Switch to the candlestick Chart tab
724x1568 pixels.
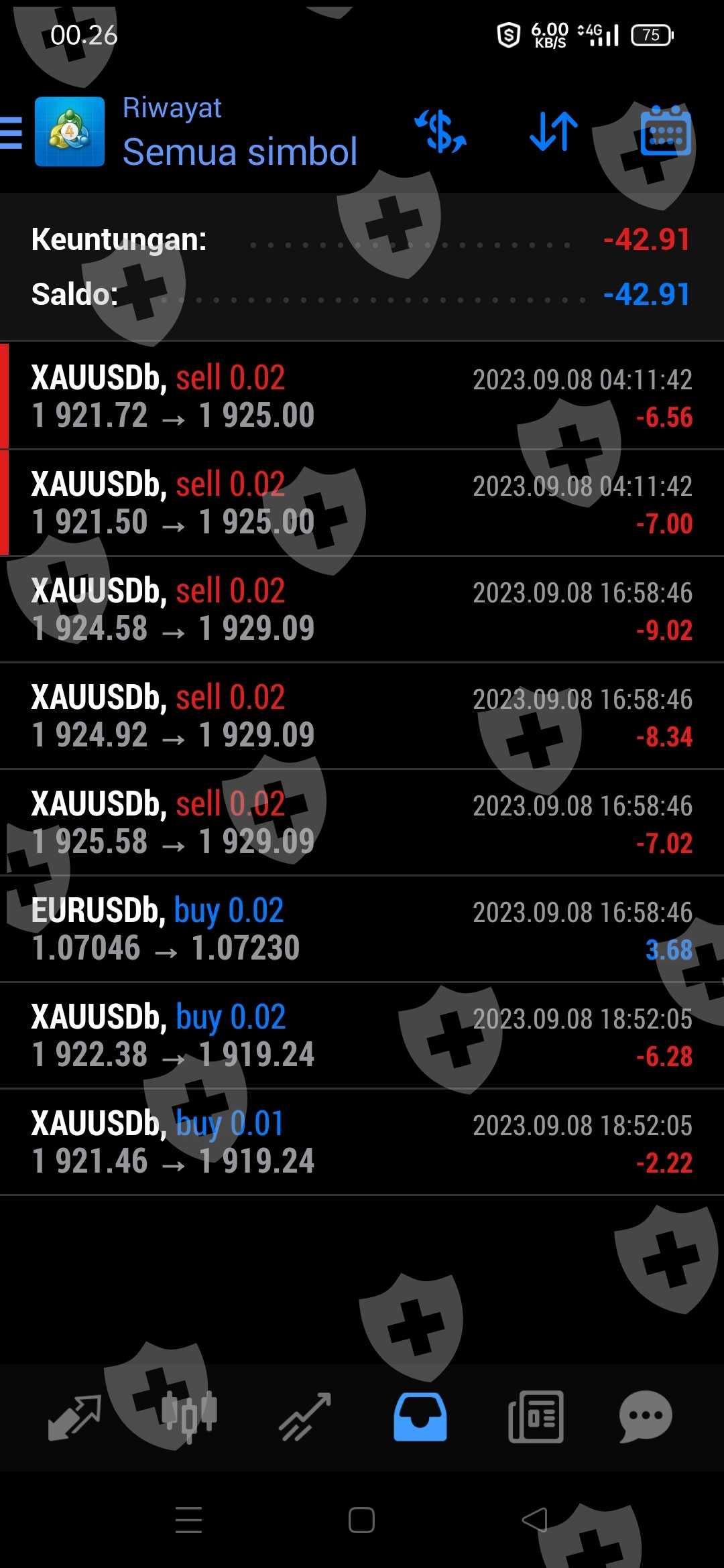[x=189, y=1417]
